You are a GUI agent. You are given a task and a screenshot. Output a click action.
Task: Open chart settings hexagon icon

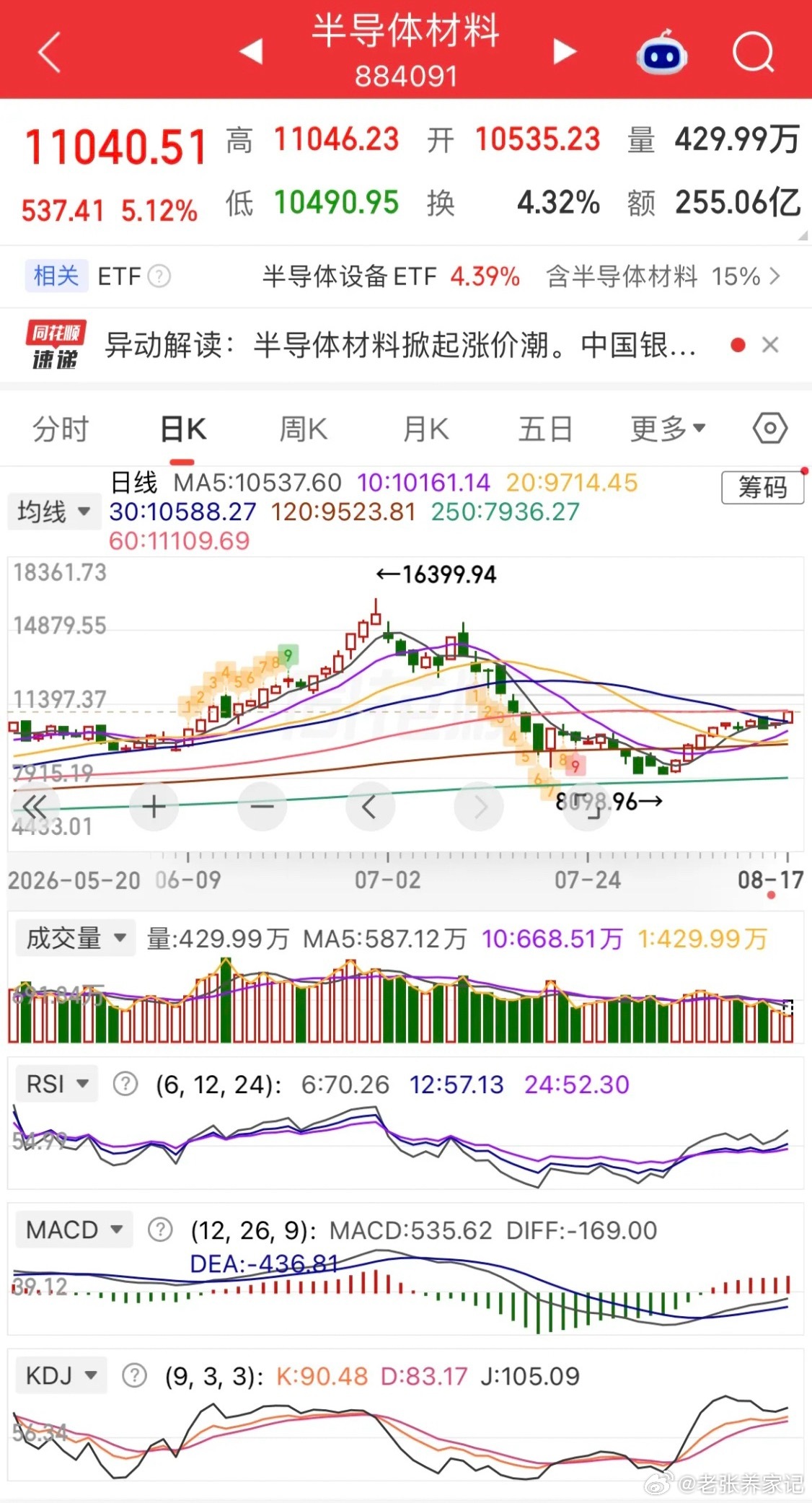769,429
